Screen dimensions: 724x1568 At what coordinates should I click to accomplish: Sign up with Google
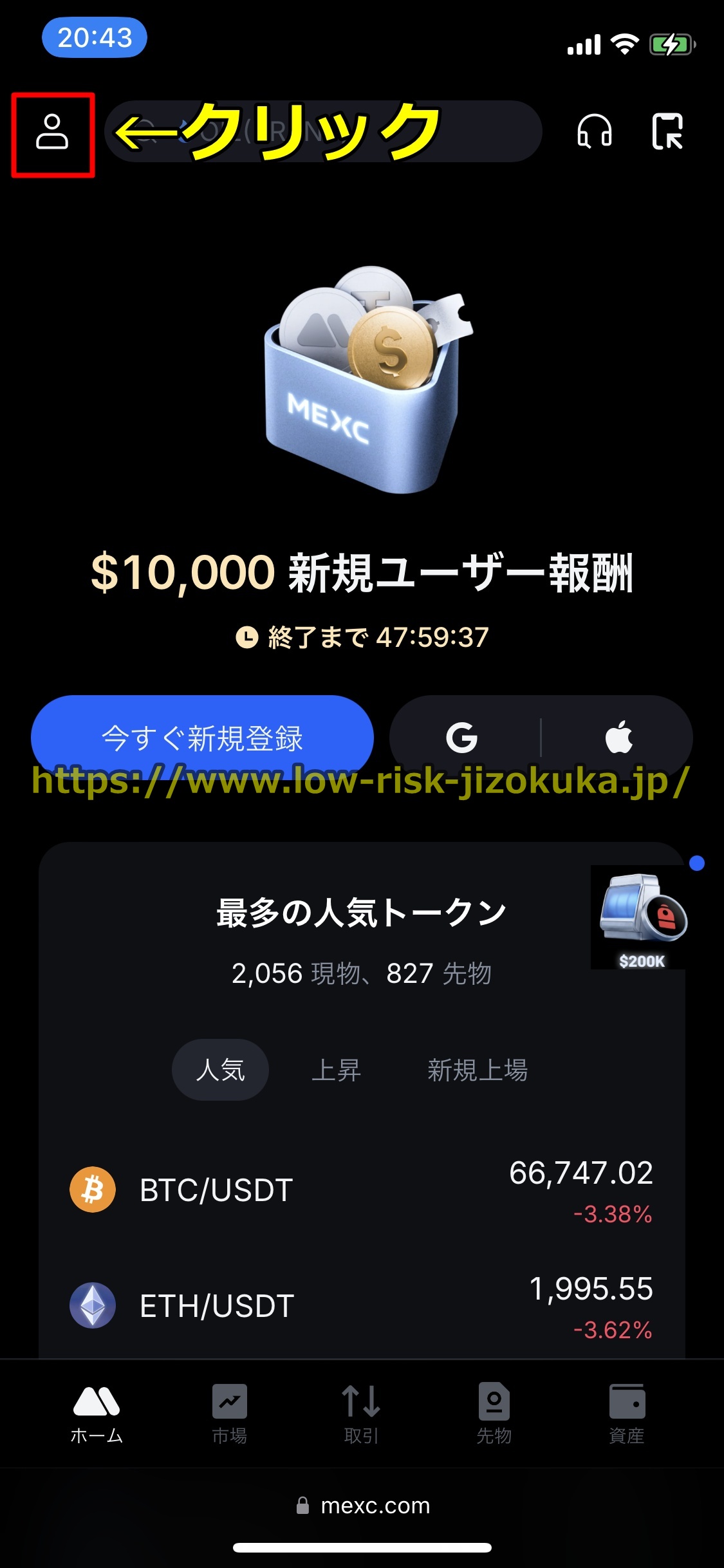coord(462,737)
